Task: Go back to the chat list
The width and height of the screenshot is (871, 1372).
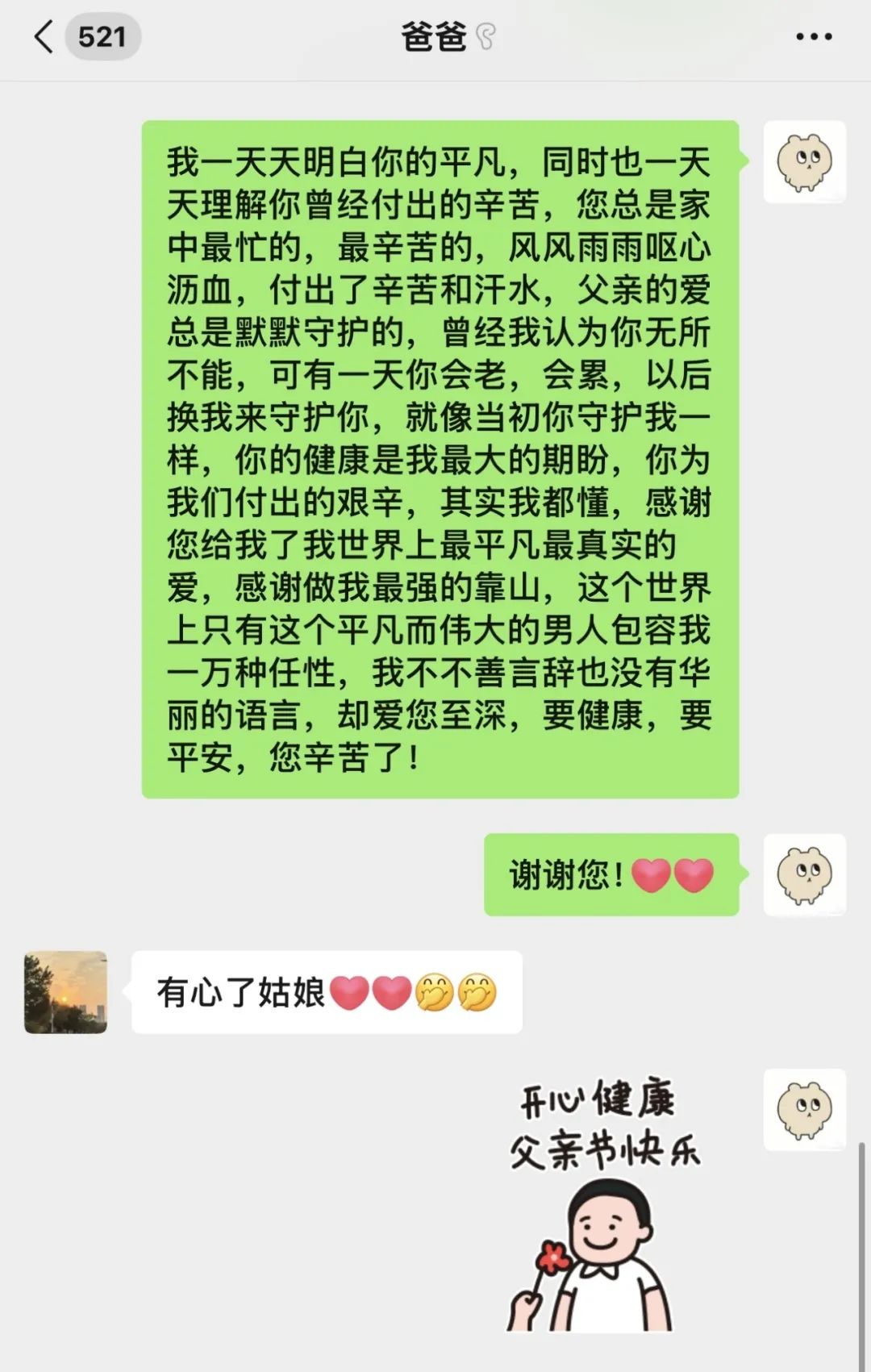Action: click(x=45, y=37)
